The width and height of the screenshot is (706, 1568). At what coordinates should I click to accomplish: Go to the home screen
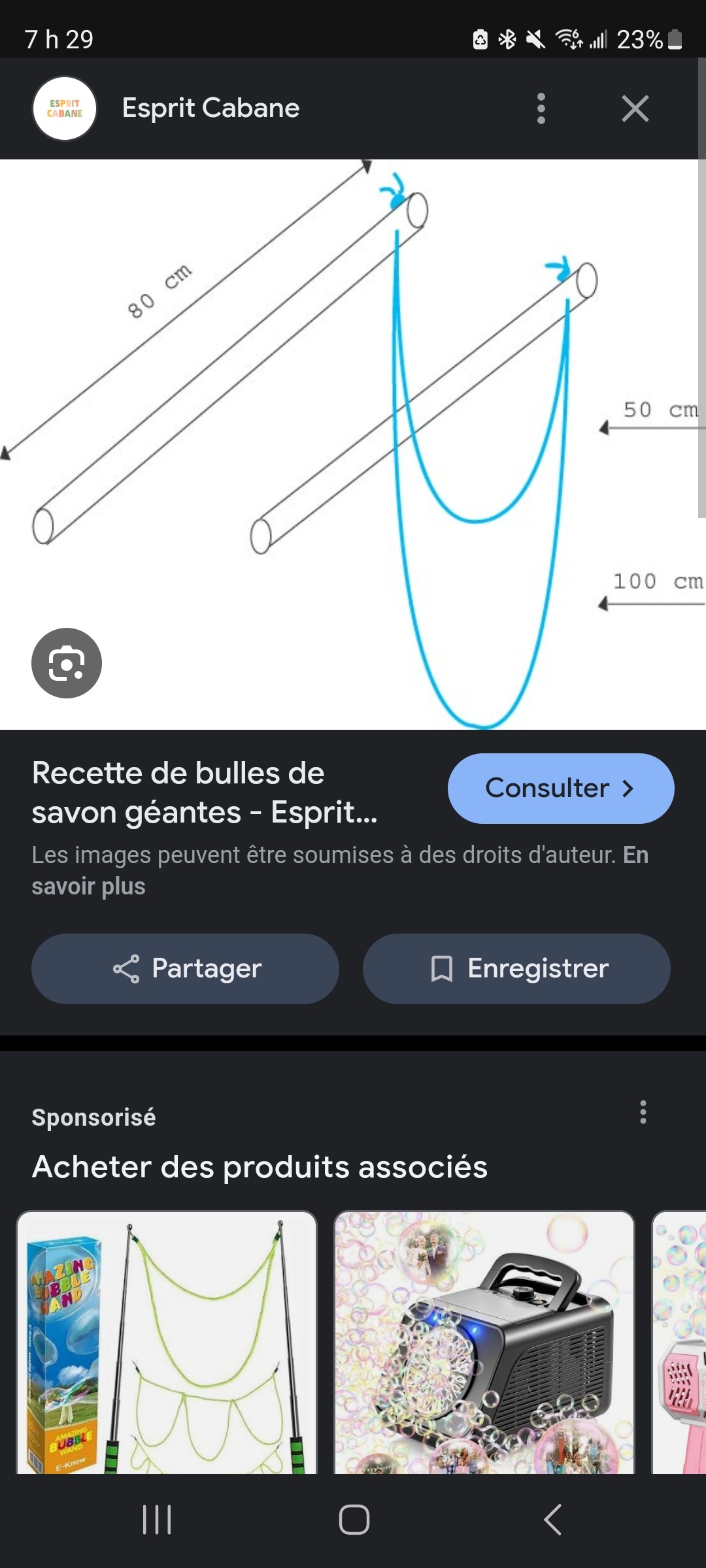click(354, 1520)
